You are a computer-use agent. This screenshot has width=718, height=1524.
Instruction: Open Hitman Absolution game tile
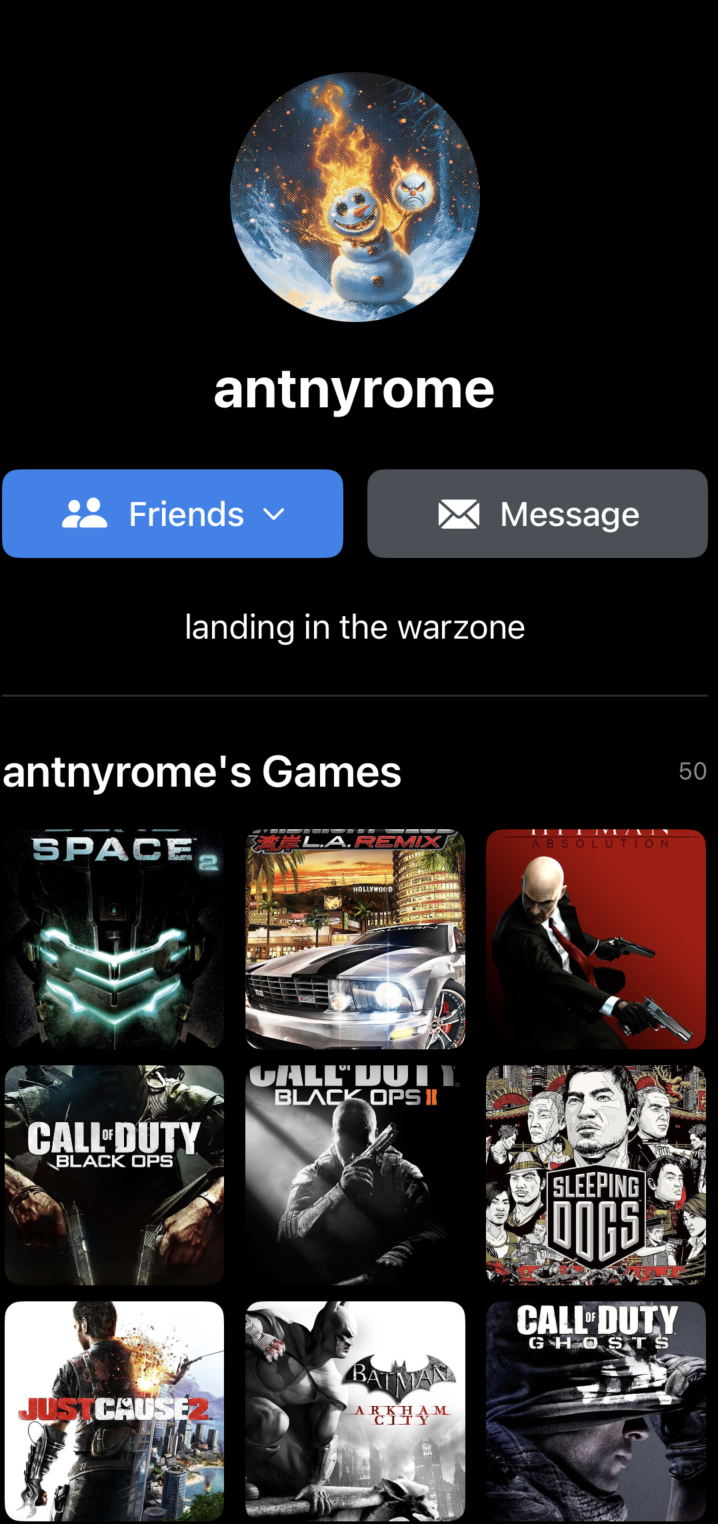click(596, 939)
